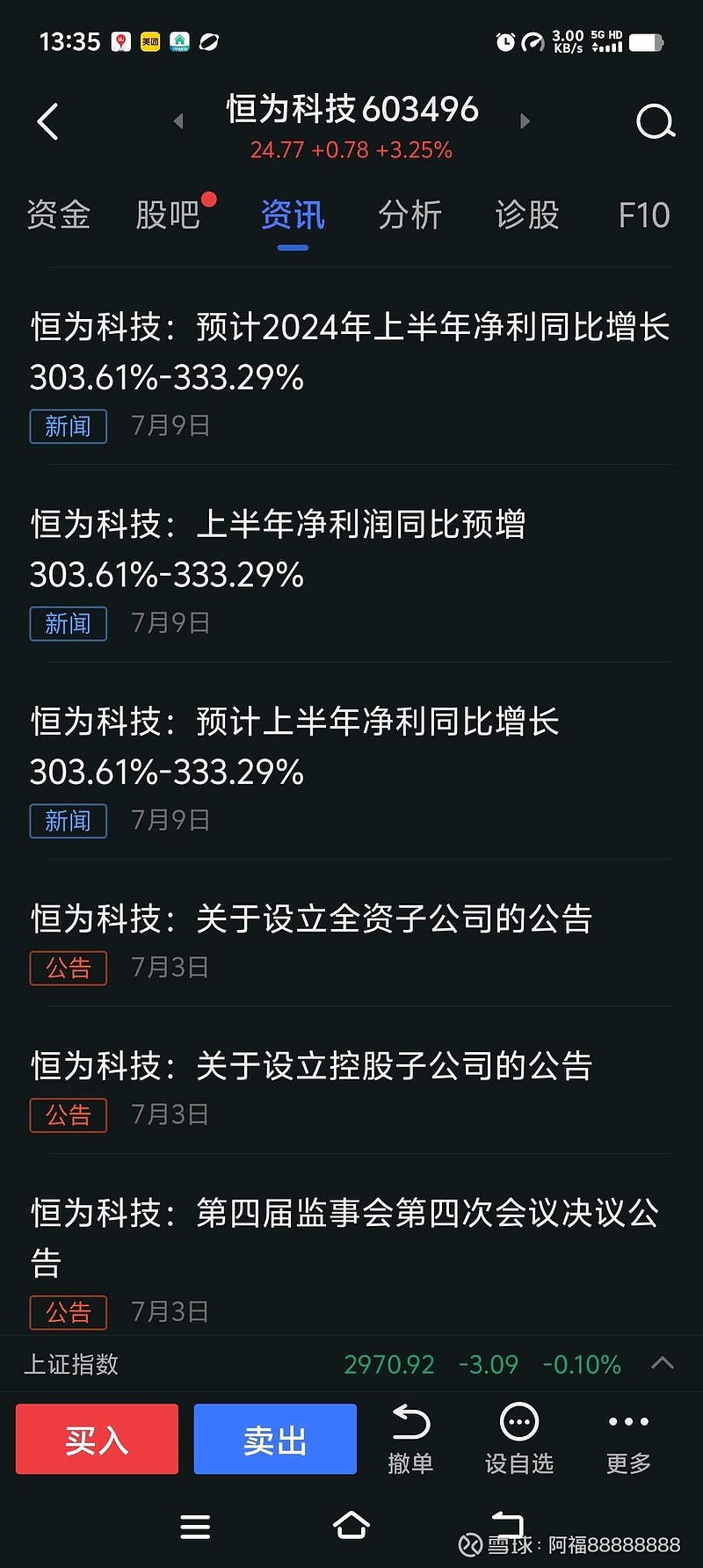Image resolution: width=703 pixels, height=1568 pixels.
Task: Tap the blue 卖出 button
Action: tap(275, 1439)
